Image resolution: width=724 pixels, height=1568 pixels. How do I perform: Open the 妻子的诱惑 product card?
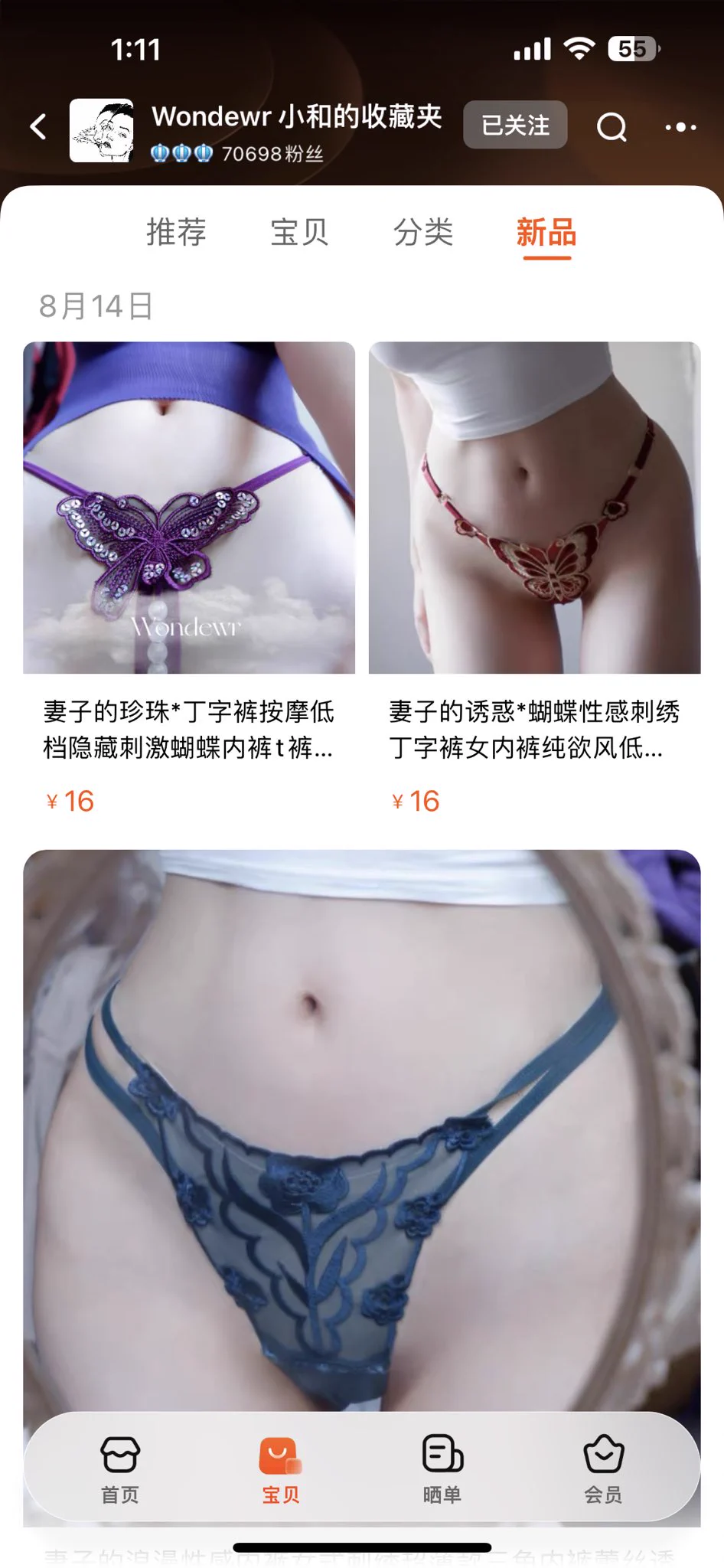pyautogui.click(x=534, y=536)
